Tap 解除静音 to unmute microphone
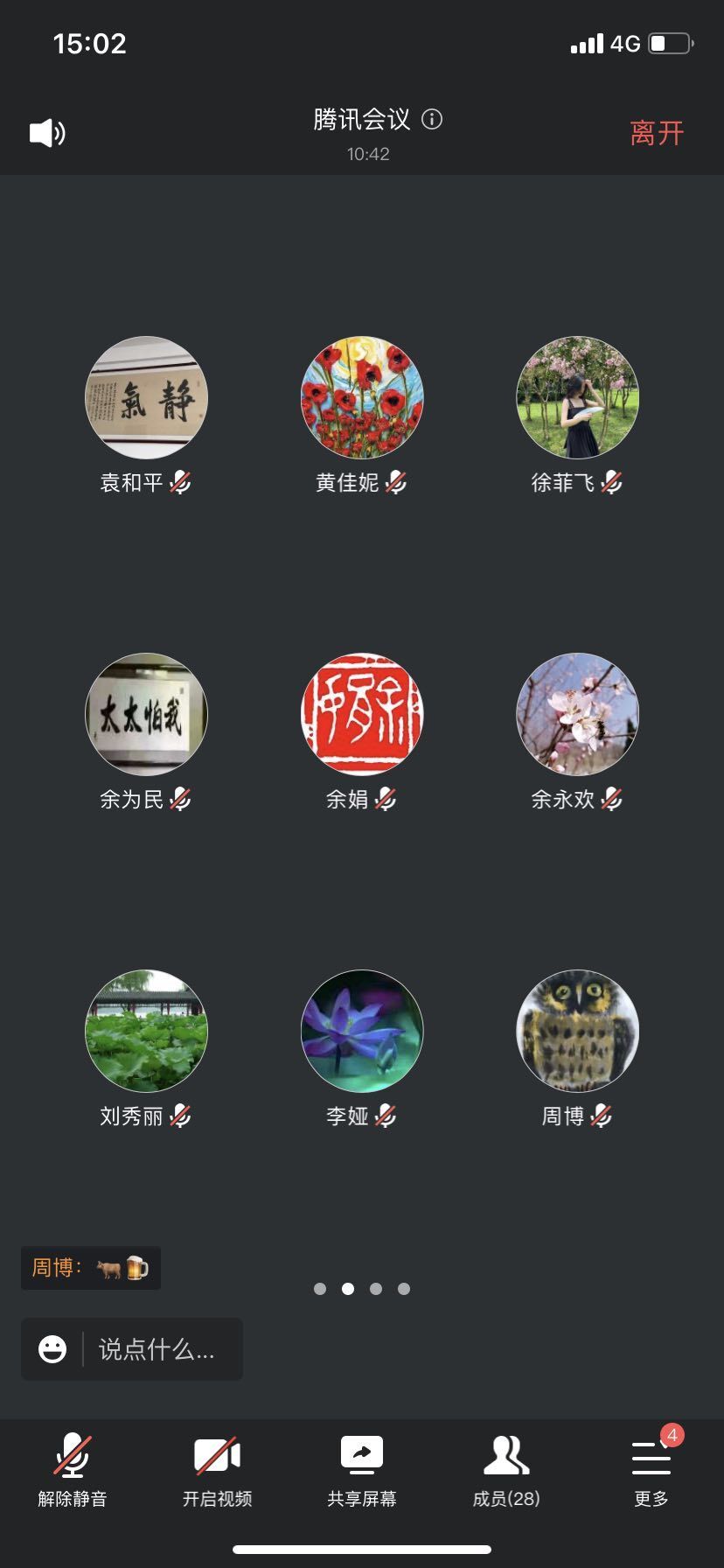The width and height of the screenshot is (724, 1568). (73, 1470)
